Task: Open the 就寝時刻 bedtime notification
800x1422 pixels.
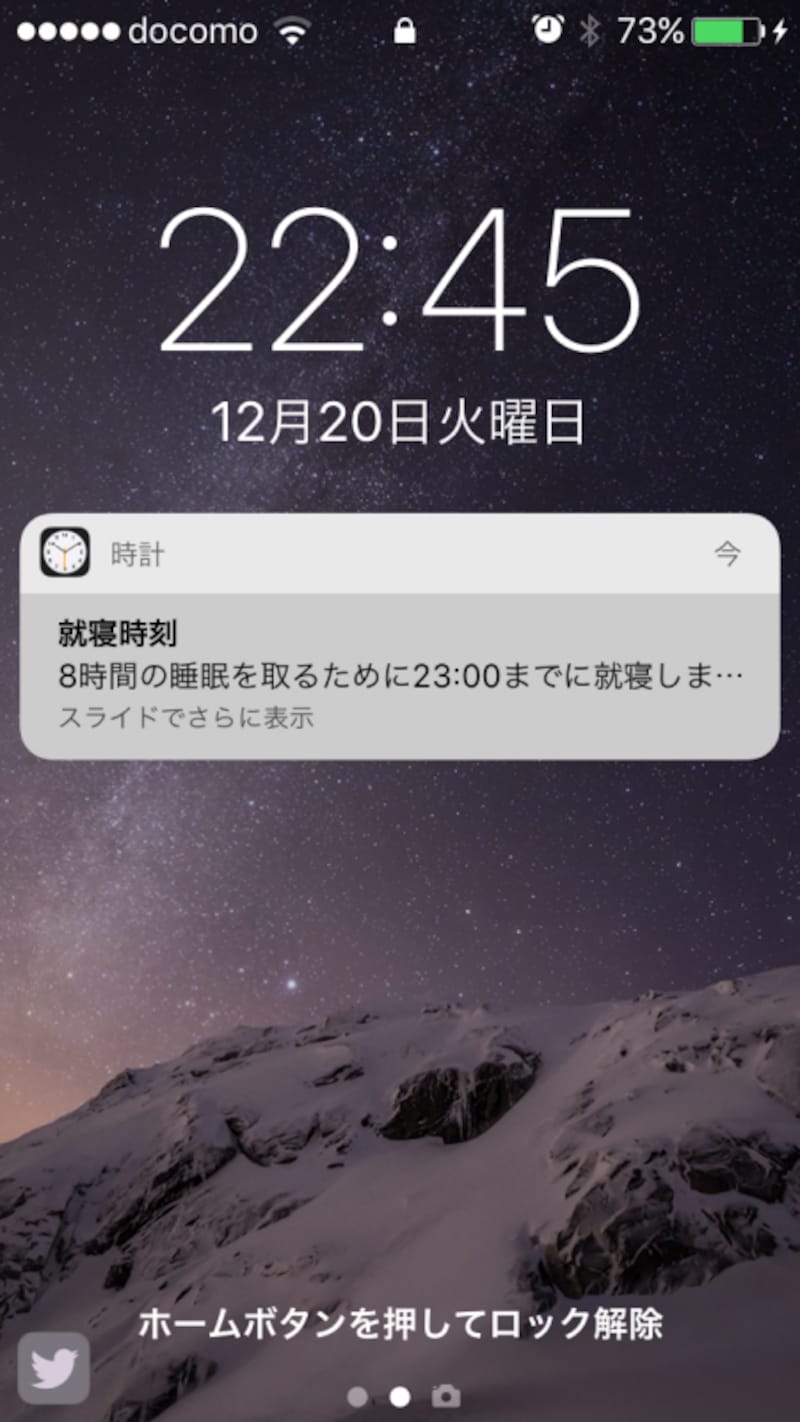Action: pyautogui.click(x=400, y=630)
